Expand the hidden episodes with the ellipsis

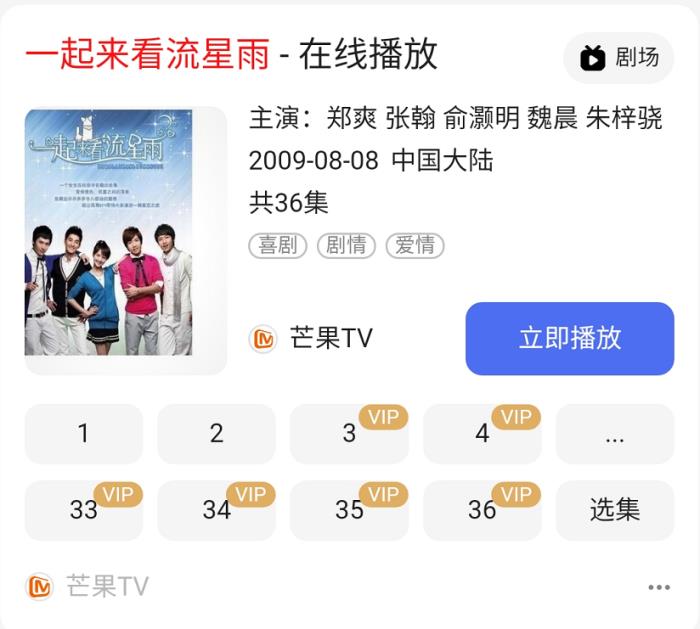(614, 433)
